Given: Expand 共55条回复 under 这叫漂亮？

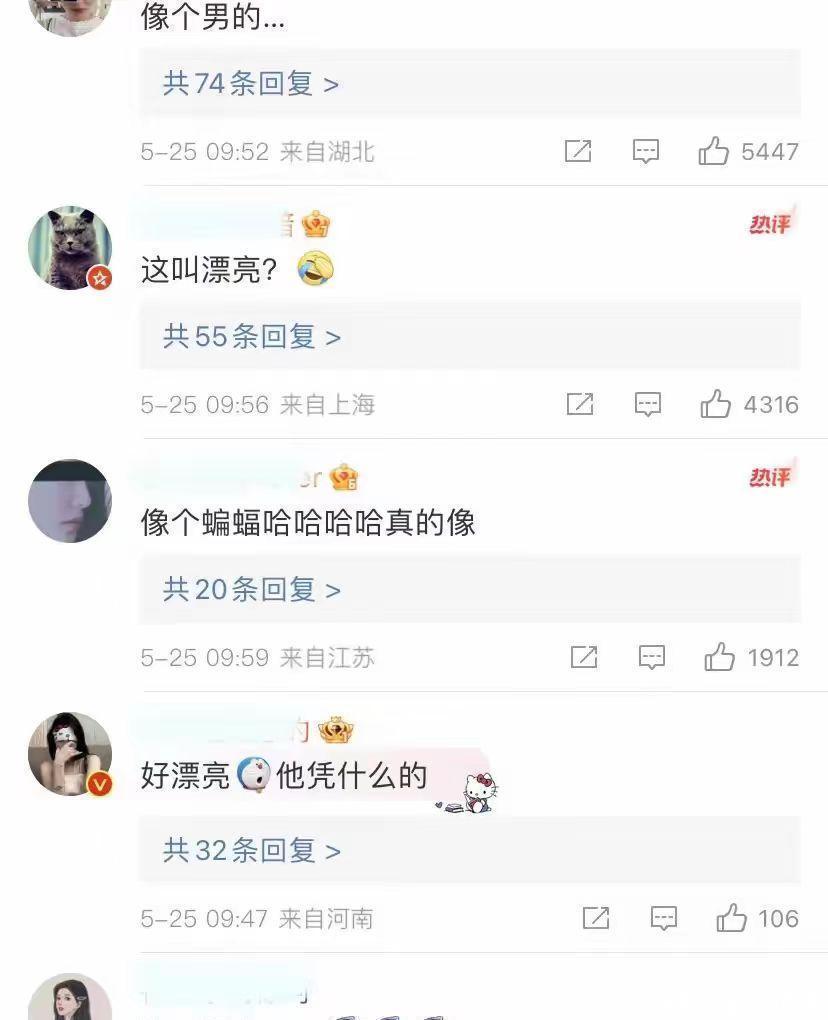Looking at the screenshot, I should point(252,337).
